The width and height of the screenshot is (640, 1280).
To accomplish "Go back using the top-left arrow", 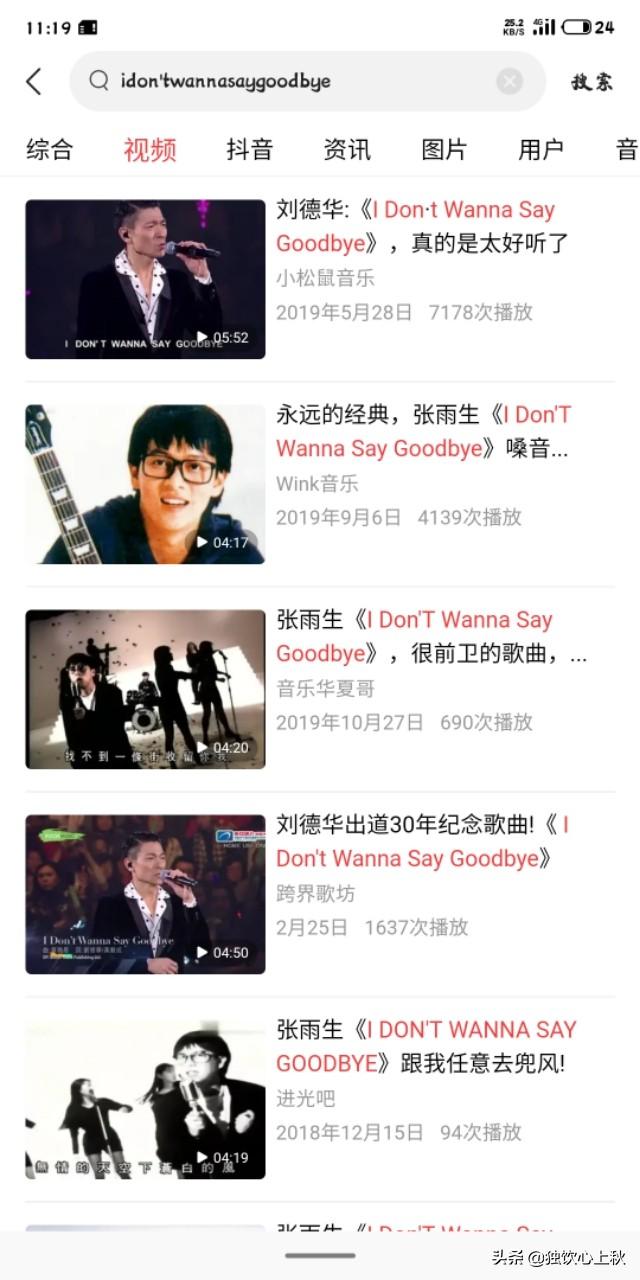I will point(34,82).
